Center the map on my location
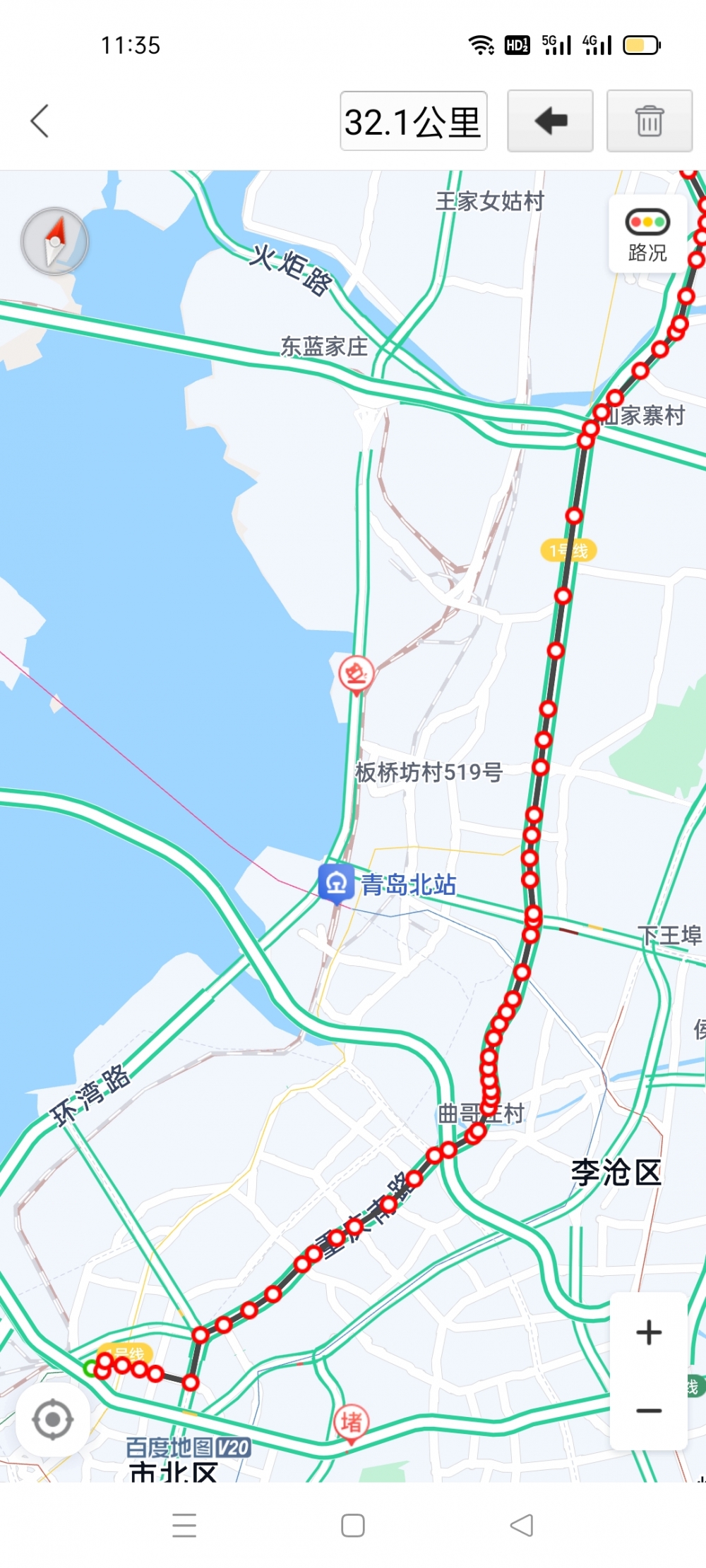The height and width of the screenshot is (1568, 706). coord(52,1419)
